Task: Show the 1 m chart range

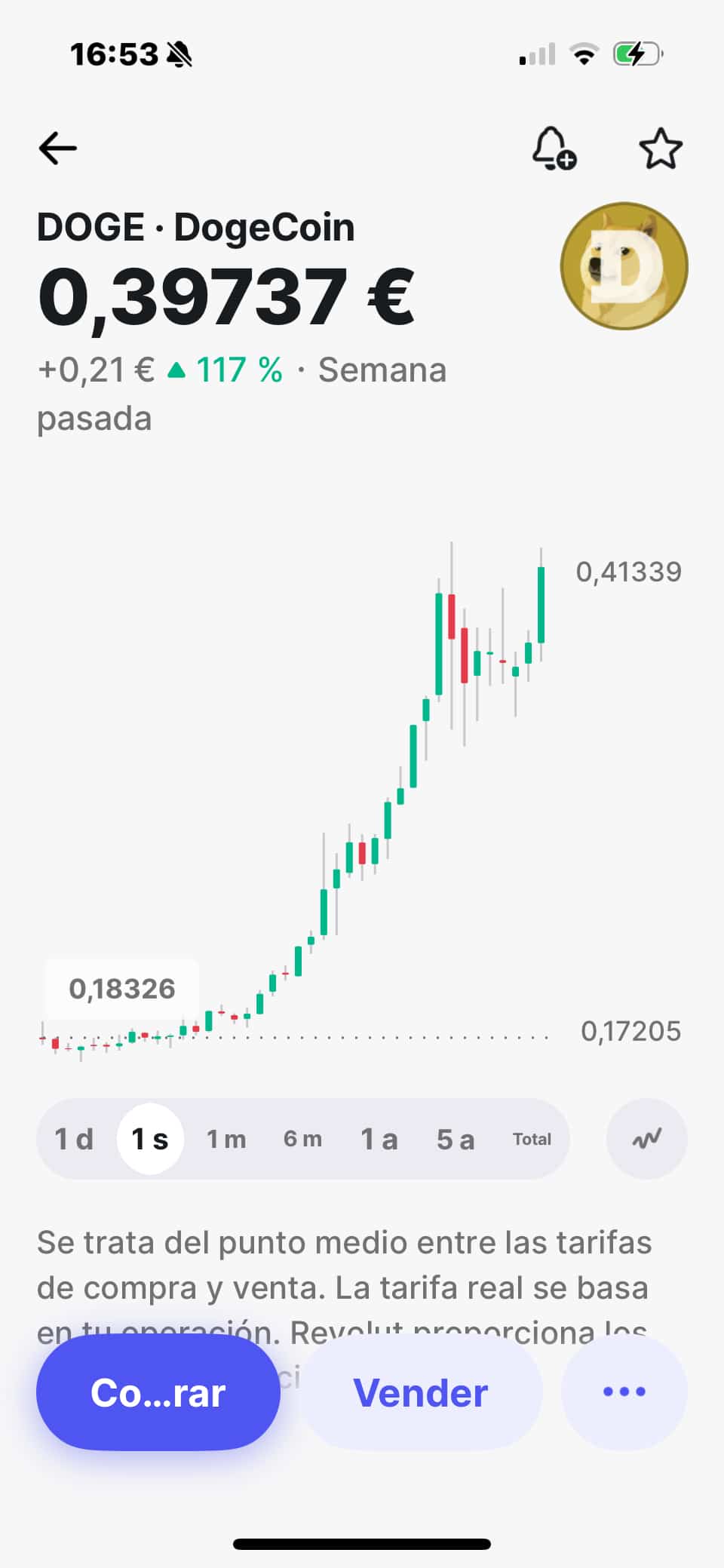Action: coord(226,1139)
